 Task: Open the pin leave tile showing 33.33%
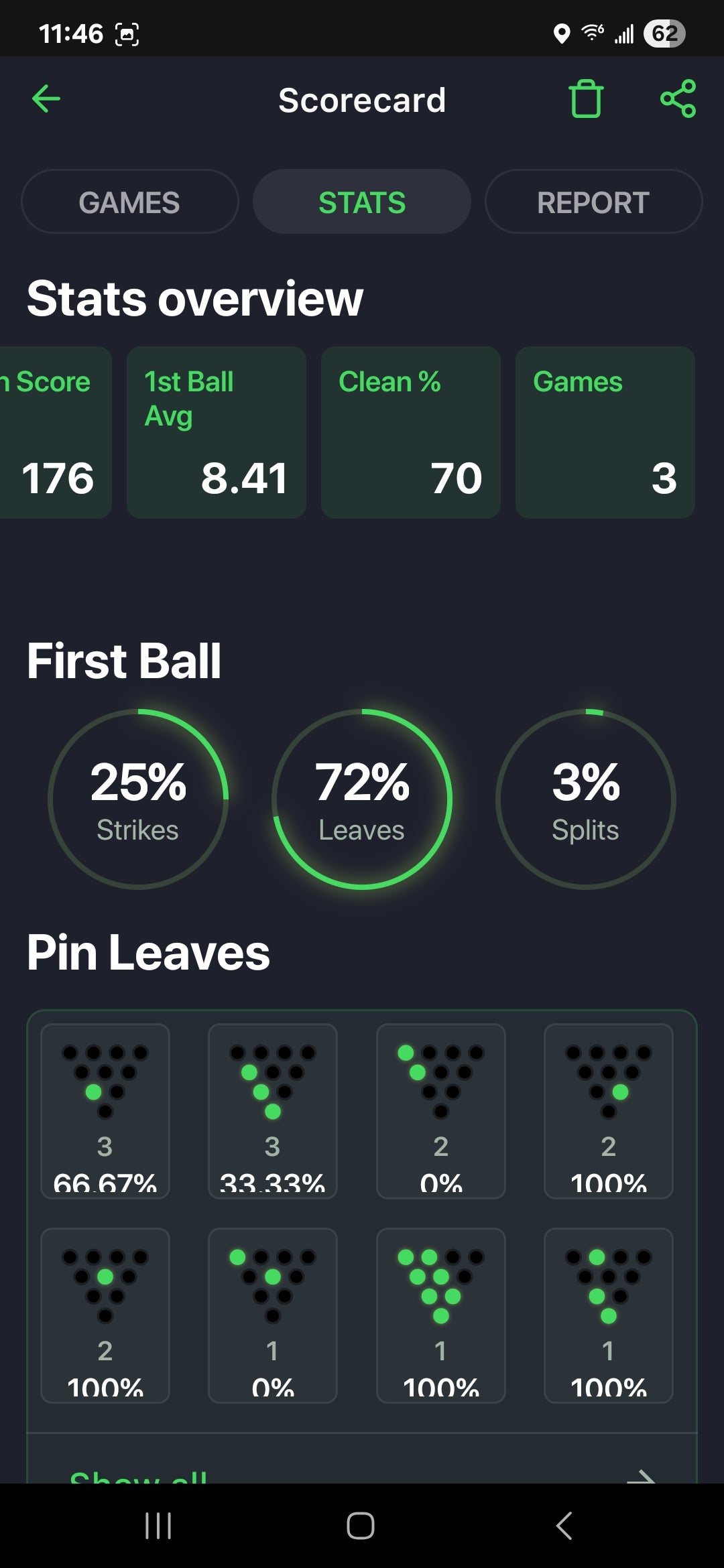click(272, 1110)
